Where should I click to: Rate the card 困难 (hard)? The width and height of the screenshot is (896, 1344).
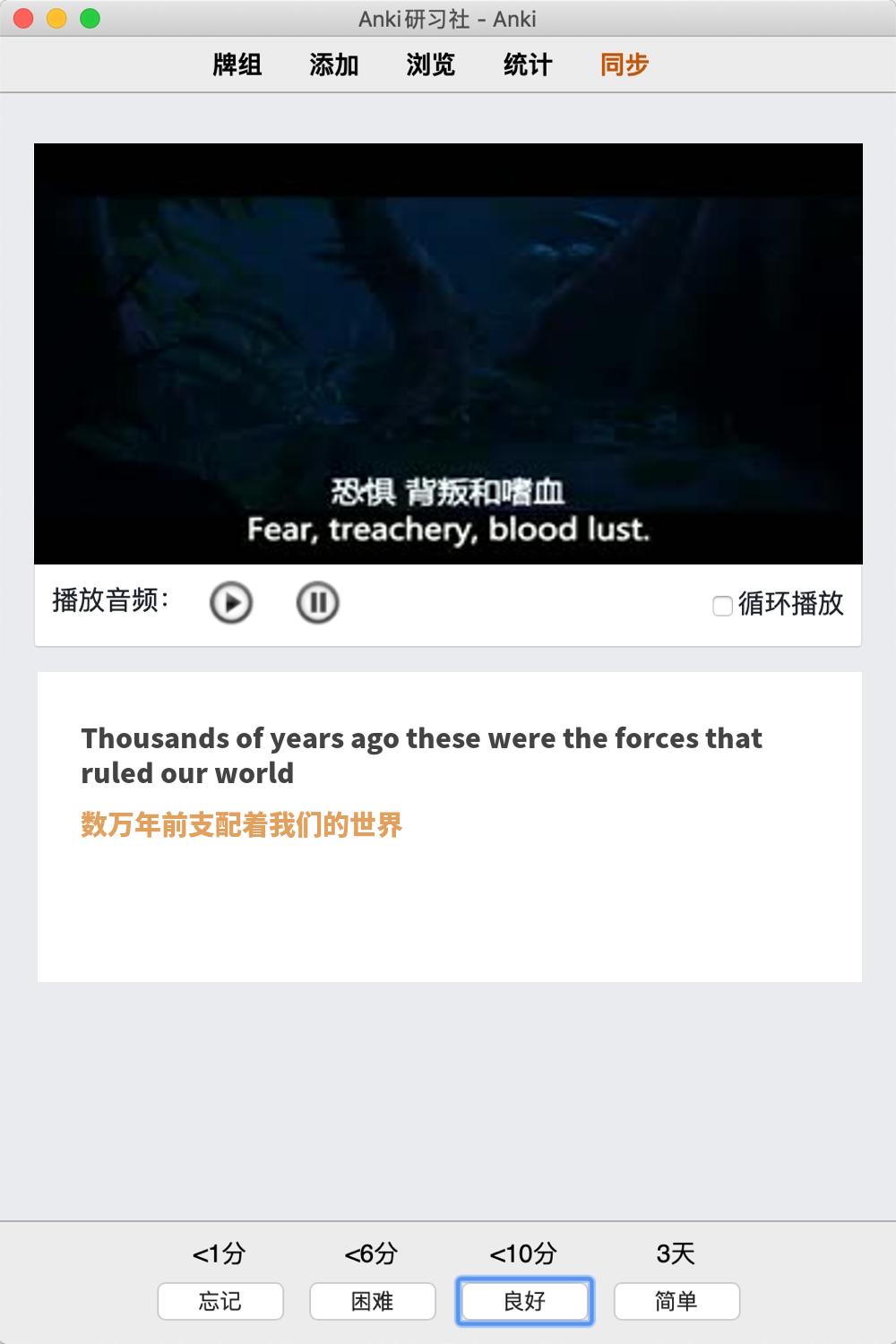[373, 1301]
